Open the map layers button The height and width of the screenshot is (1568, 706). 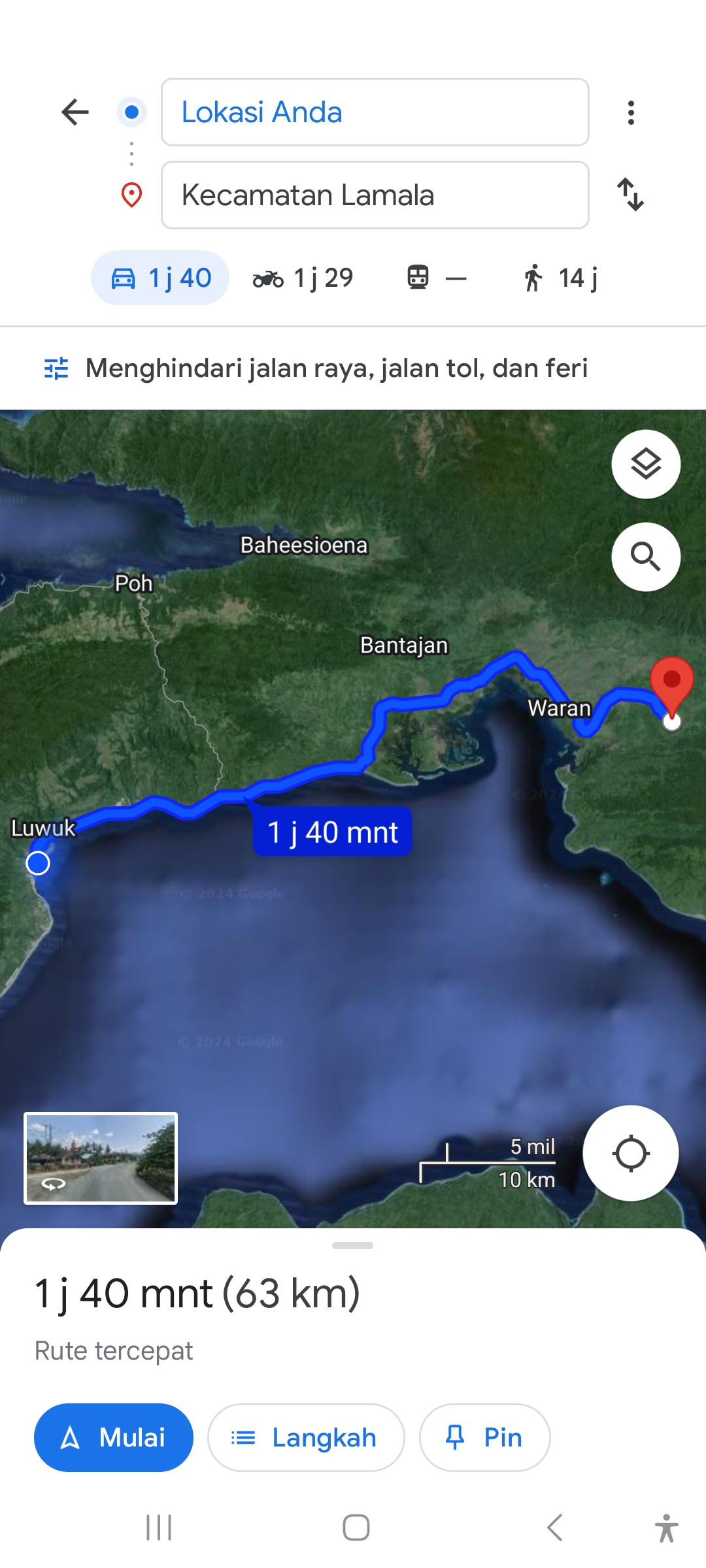pos(646,465)
